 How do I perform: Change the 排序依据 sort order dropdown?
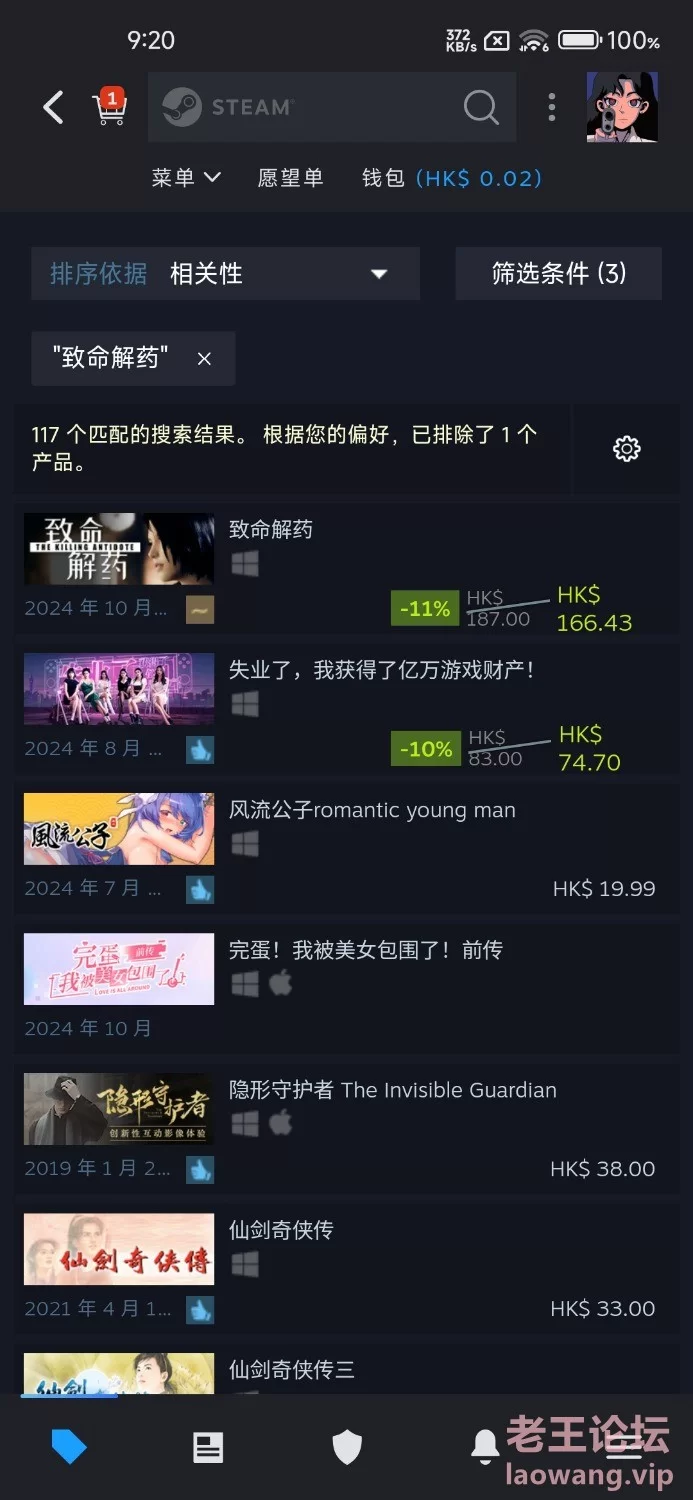click(x=225, y=274)
